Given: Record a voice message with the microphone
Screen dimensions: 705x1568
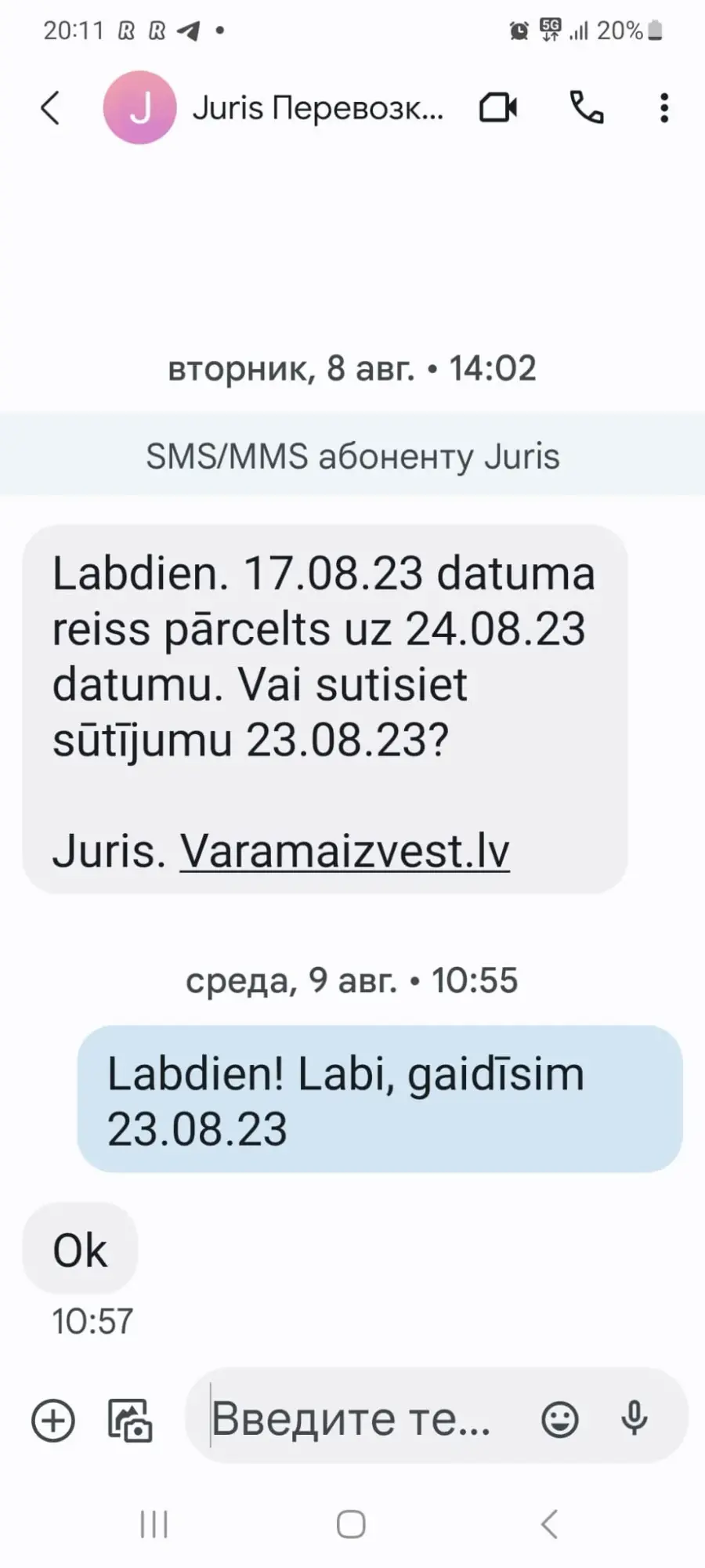Looking at the screenshot, I should click(634, 1418).
